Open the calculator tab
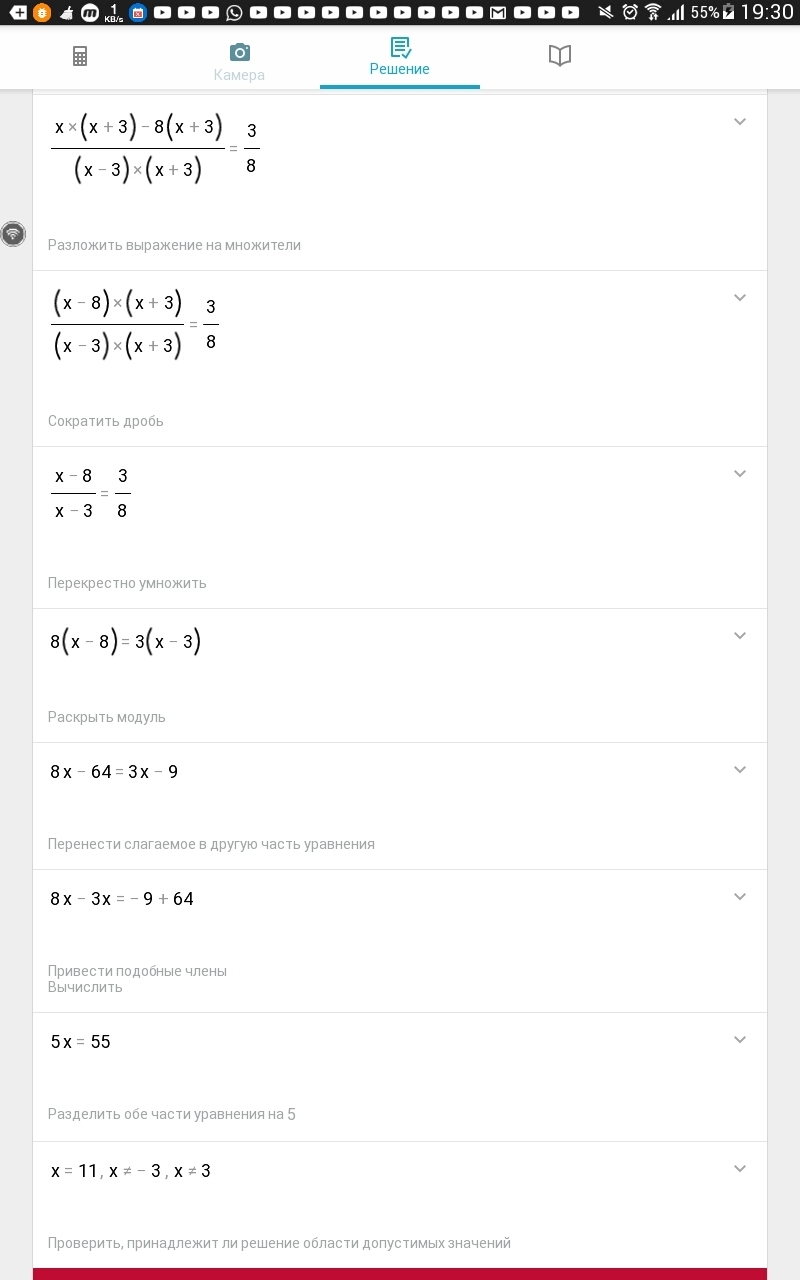The image size is (800, 1280). [80, 57]
